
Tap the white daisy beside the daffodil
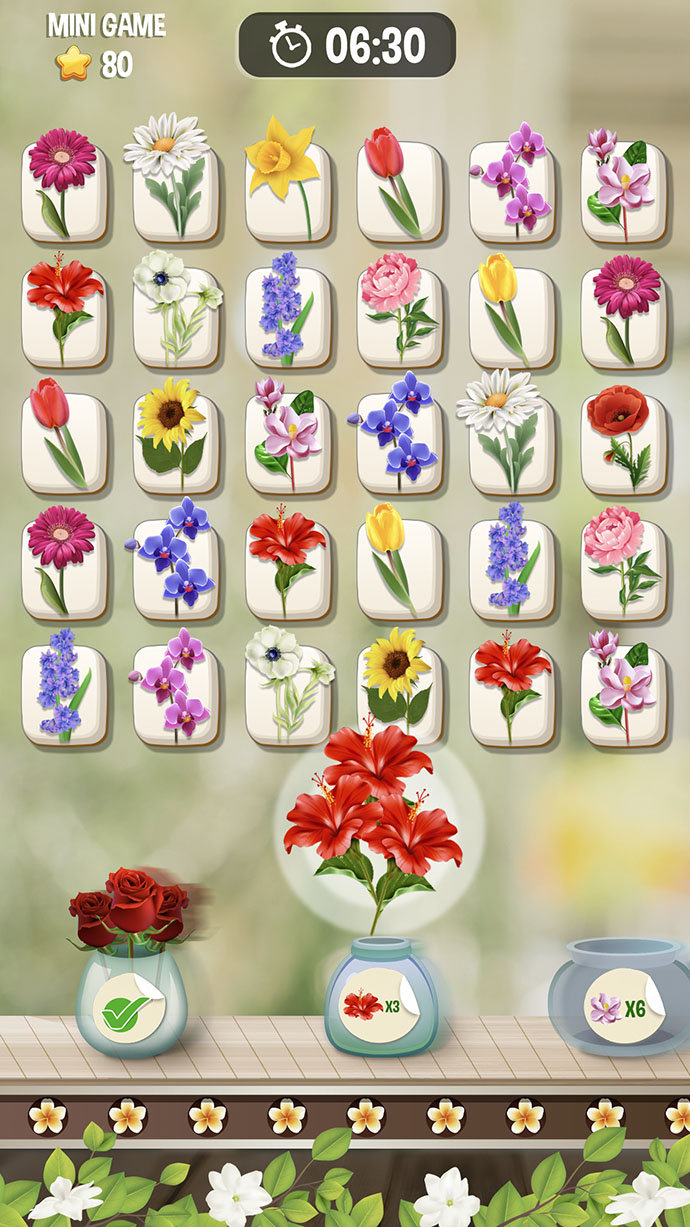pyautogui.click(x=176, y=188)
